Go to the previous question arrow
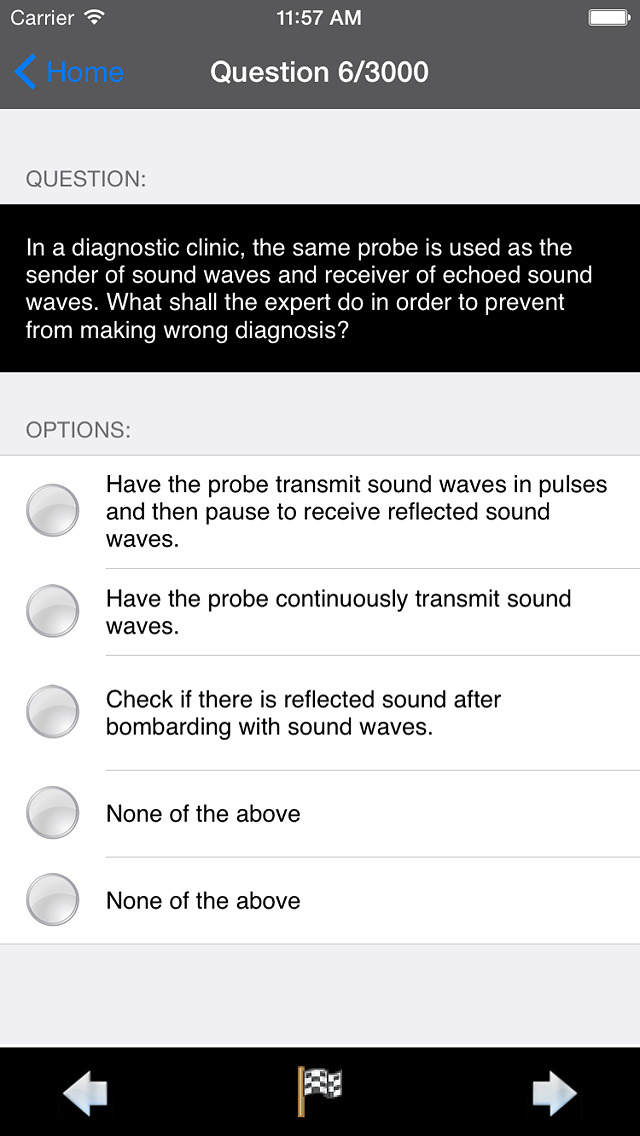Image resolution: width=640 pixels, height=1136 pixels. (x=85, y=1092)
